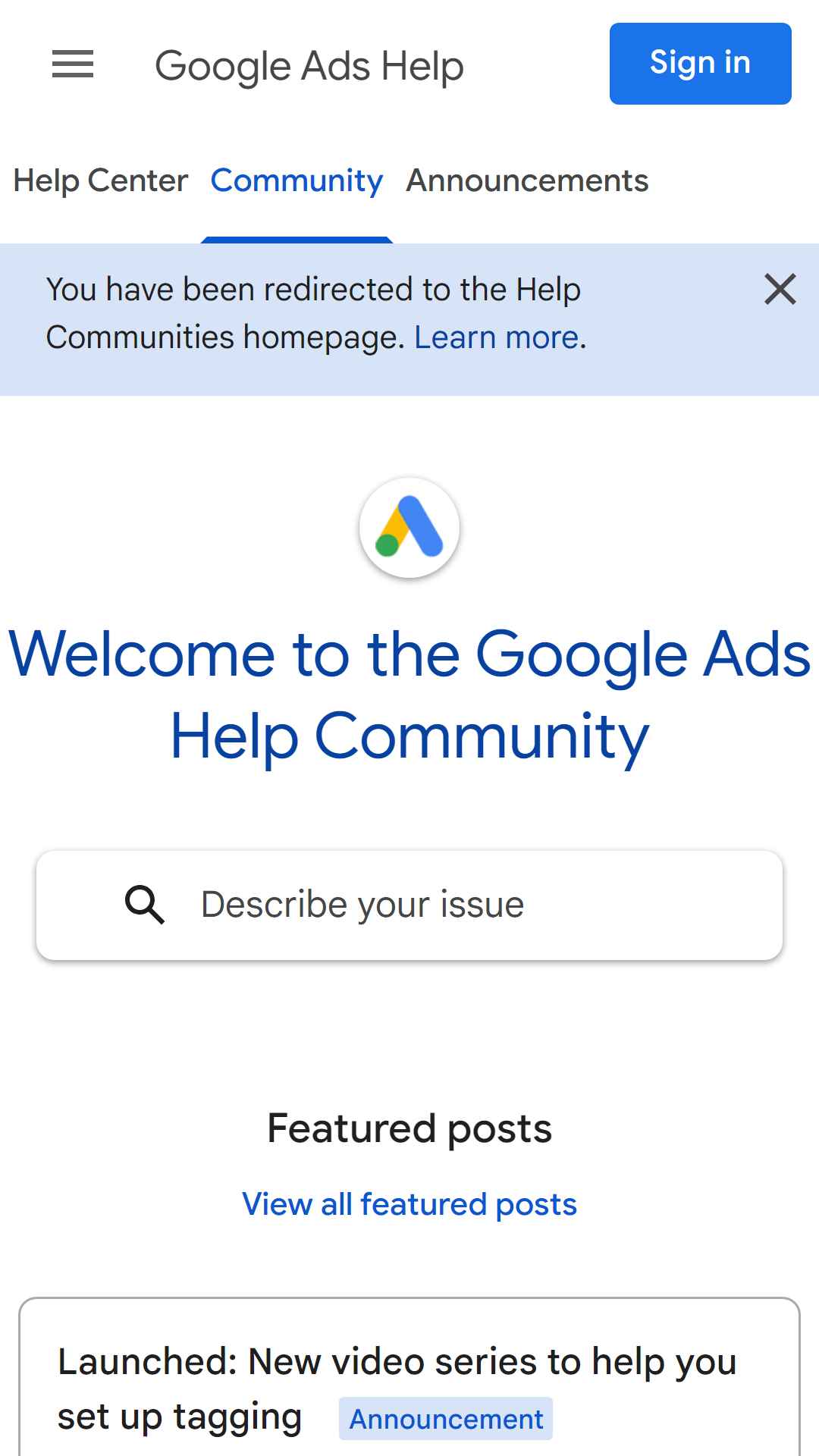Go to the Announcements tab
The image size is (819, 1456).
(x=527, y=181)
